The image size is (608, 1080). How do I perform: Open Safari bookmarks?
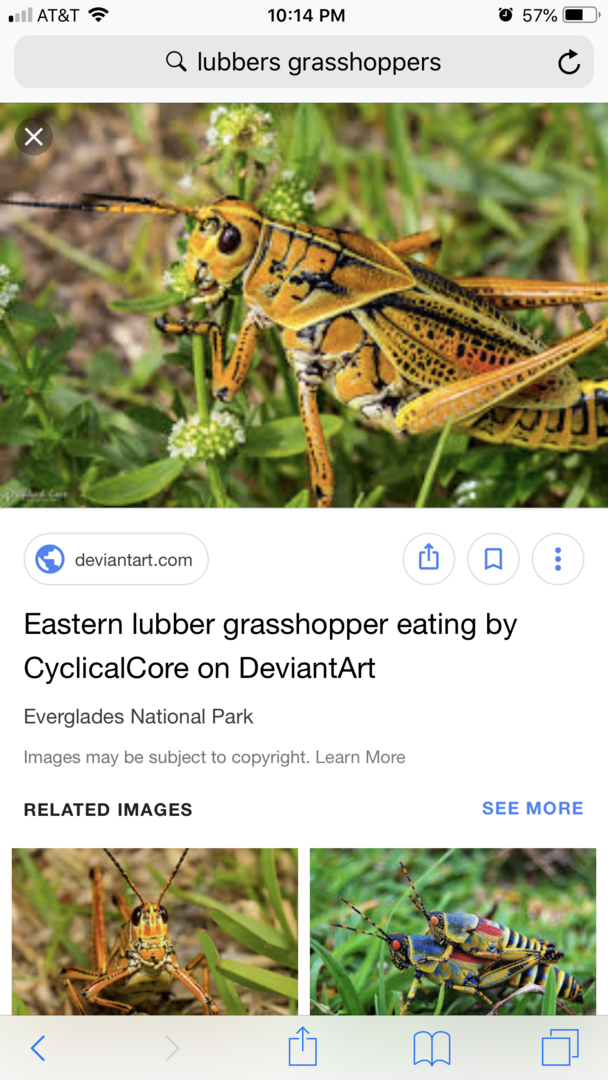tap(431, 1048)
